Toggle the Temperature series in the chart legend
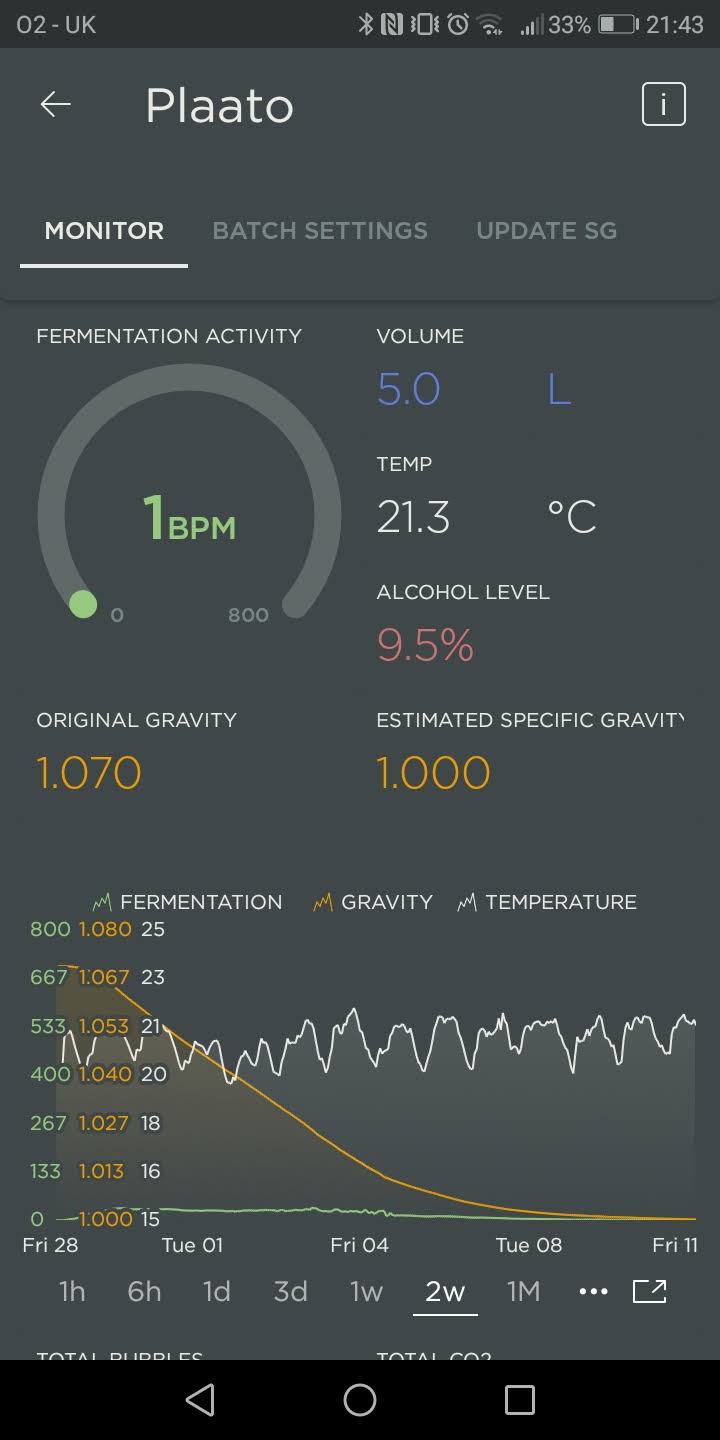Screen dimensions: 720x1440 pos(546,902)
